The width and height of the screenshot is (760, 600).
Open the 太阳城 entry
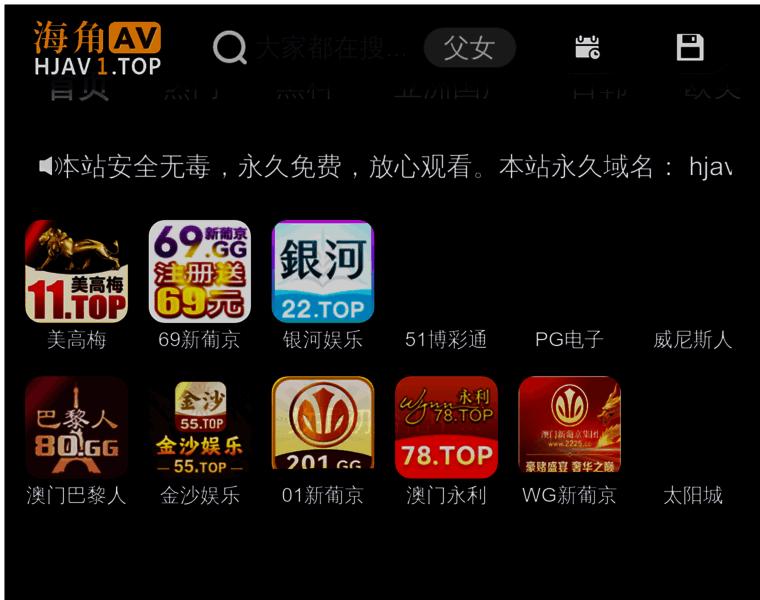pyautogui.click(x=692, y=495)
